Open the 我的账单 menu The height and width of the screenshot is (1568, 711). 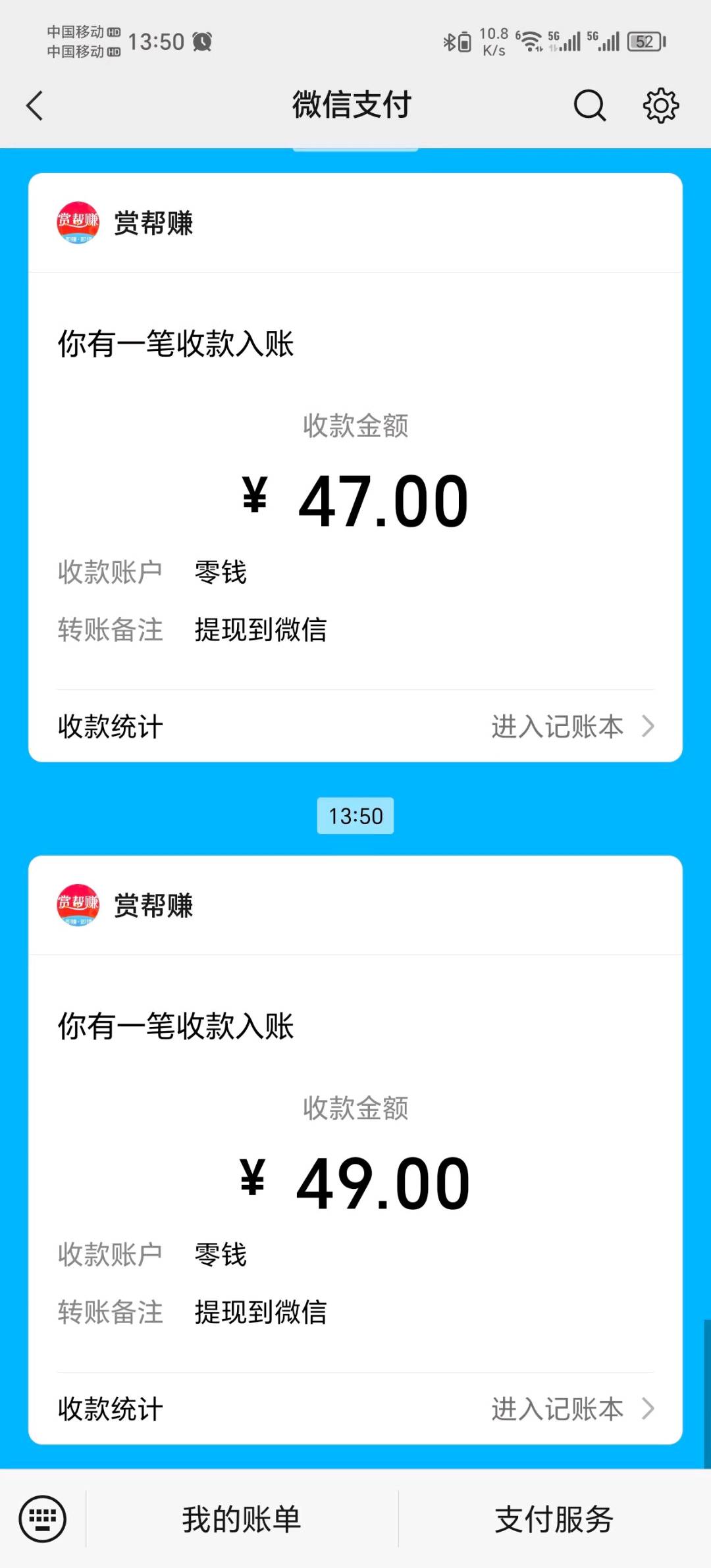[x=242, y=1519]
